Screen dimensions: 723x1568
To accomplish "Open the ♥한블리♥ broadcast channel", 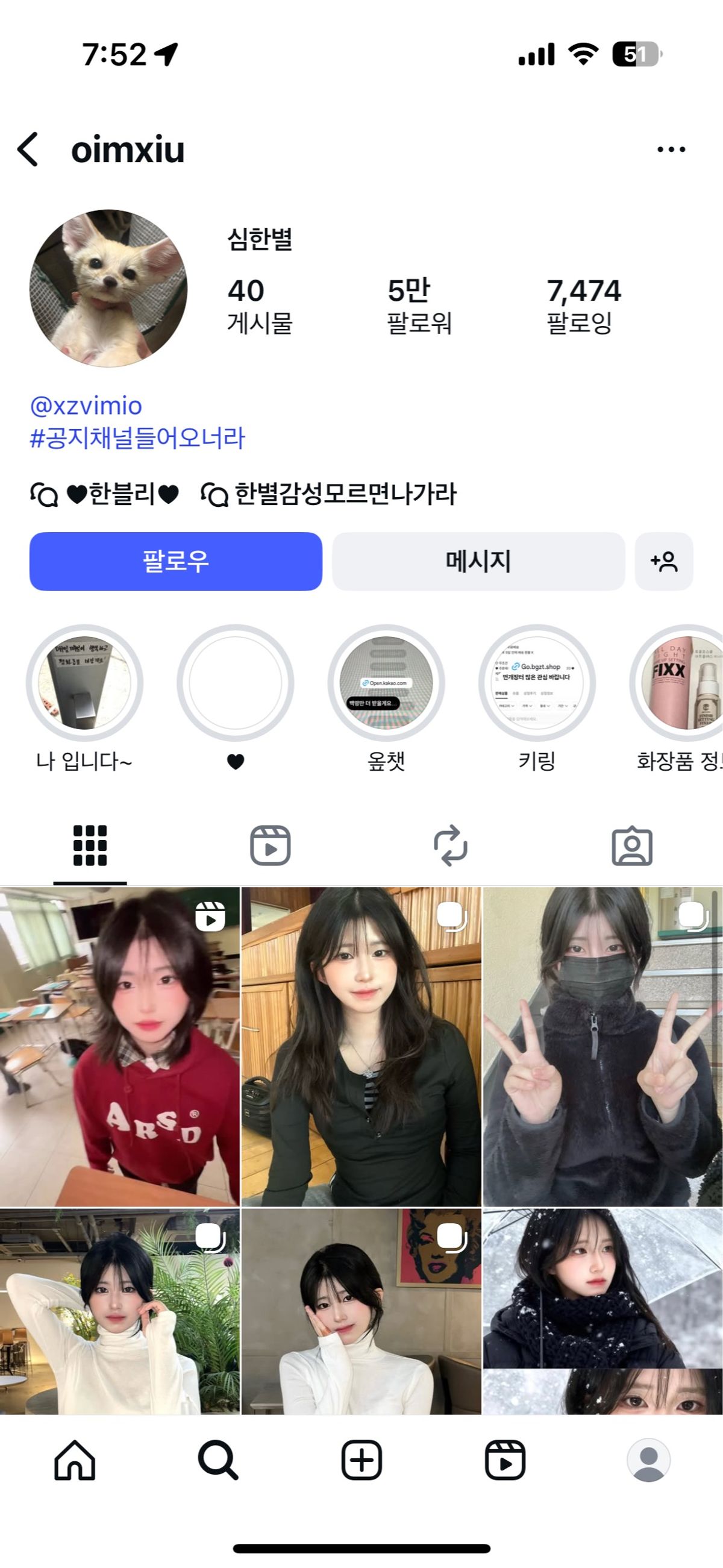I will pos(105,494).
